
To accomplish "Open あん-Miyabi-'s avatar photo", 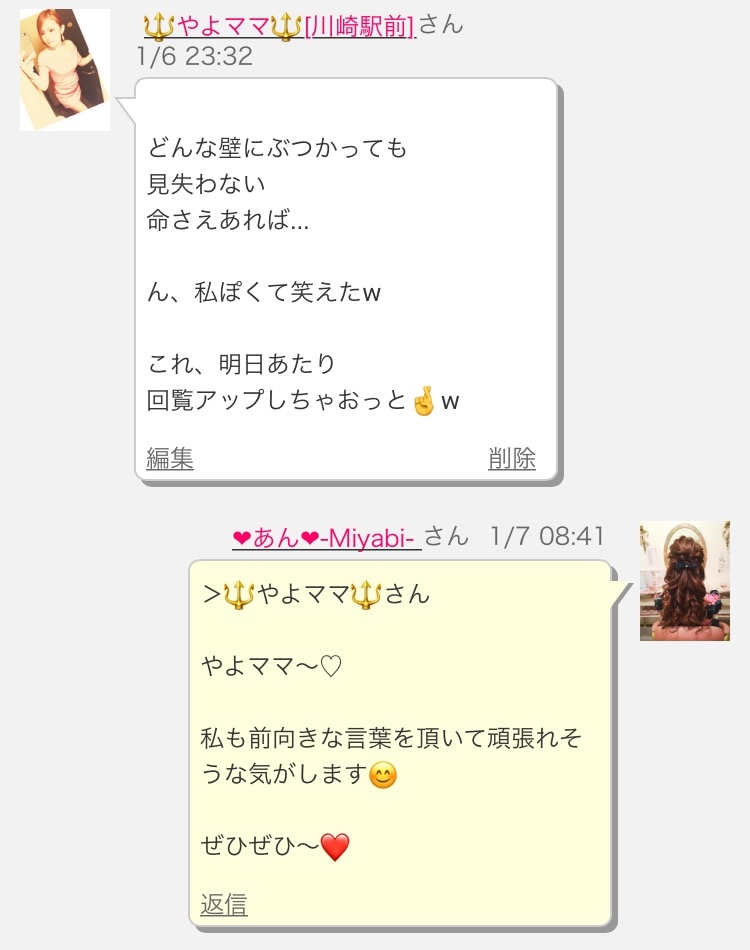I will (685, 581).
